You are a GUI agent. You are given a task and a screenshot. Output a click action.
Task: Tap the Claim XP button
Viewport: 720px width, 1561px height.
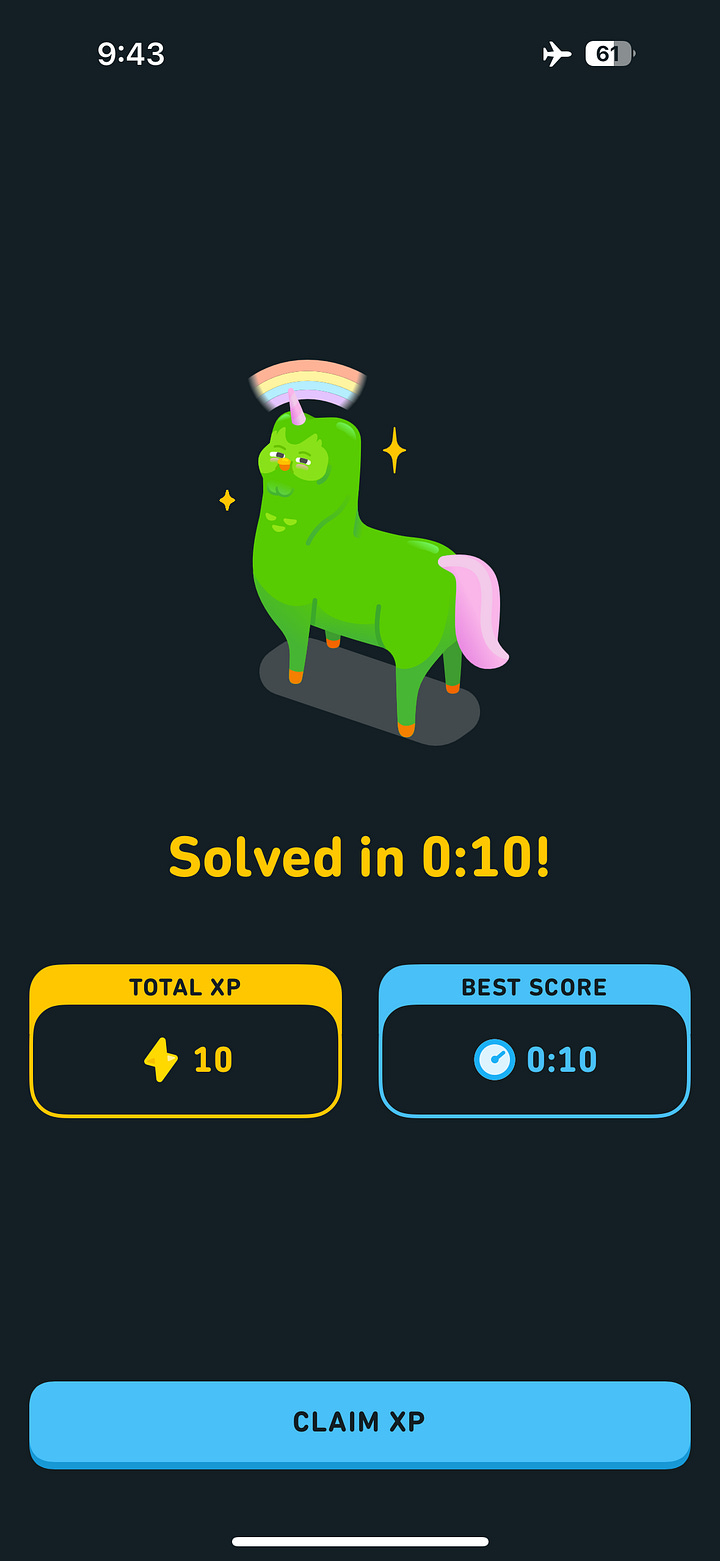(359, 1422)
